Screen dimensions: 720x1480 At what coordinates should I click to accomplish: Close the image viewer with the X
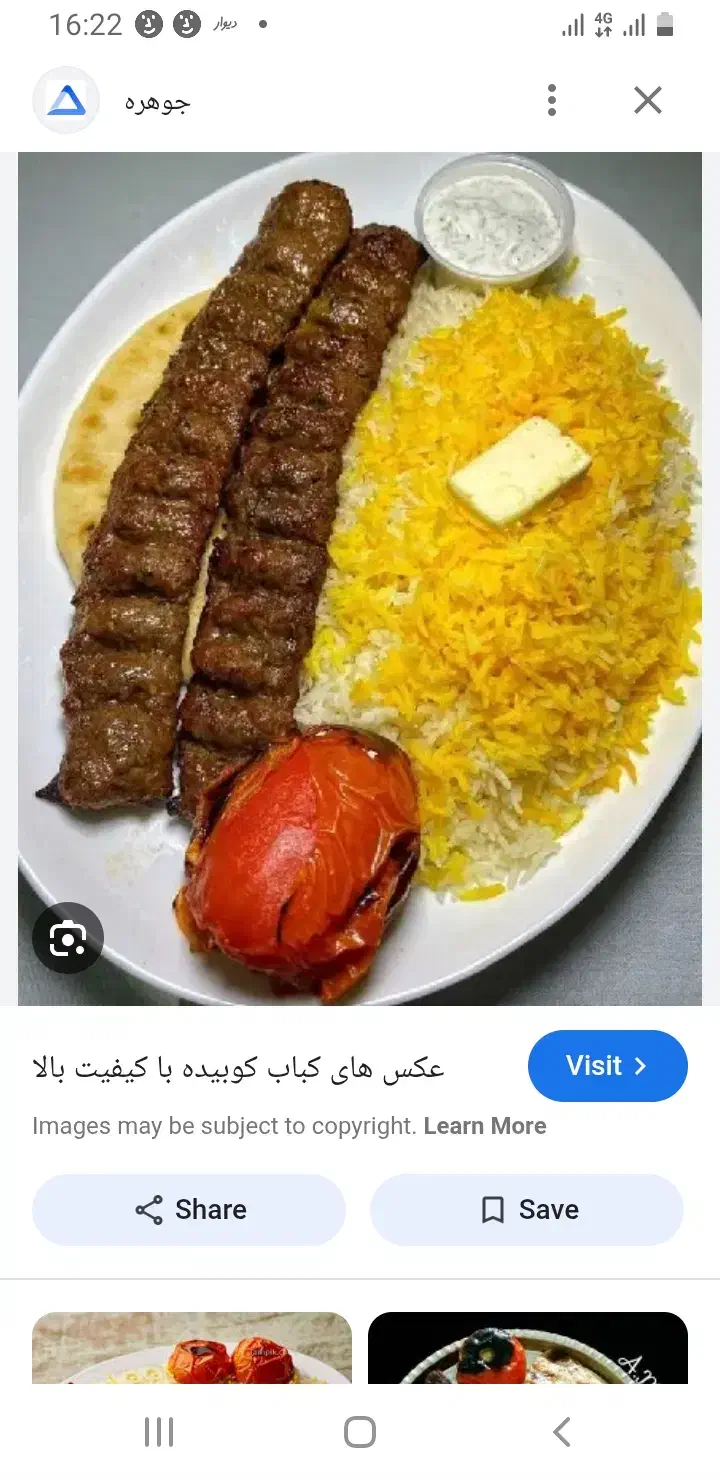[x=647, y=100]
